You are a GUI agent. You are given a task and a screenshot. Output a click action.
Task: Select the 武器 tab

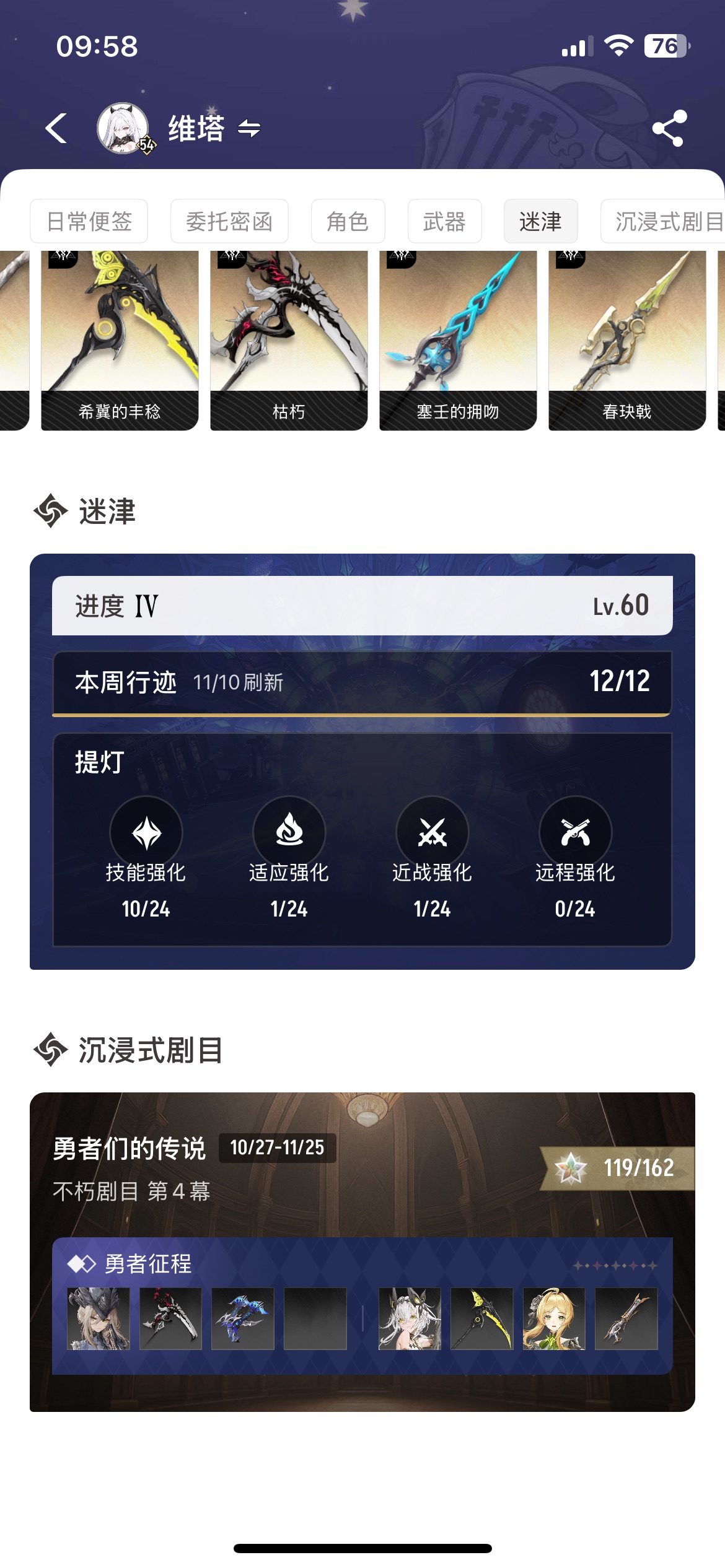click(444, 221)
